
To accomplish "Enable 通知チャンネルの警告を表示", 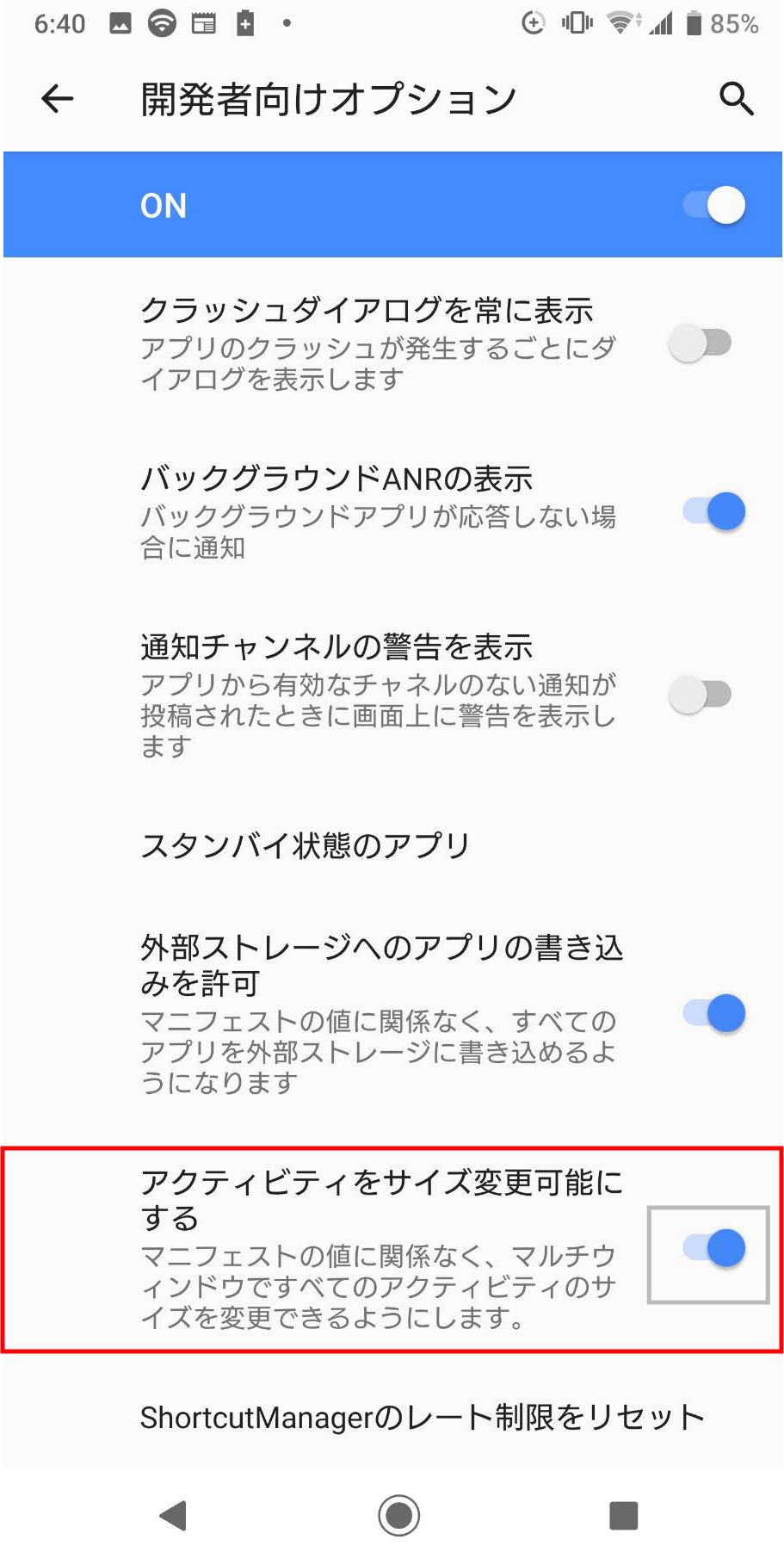I will pos(701,695).
